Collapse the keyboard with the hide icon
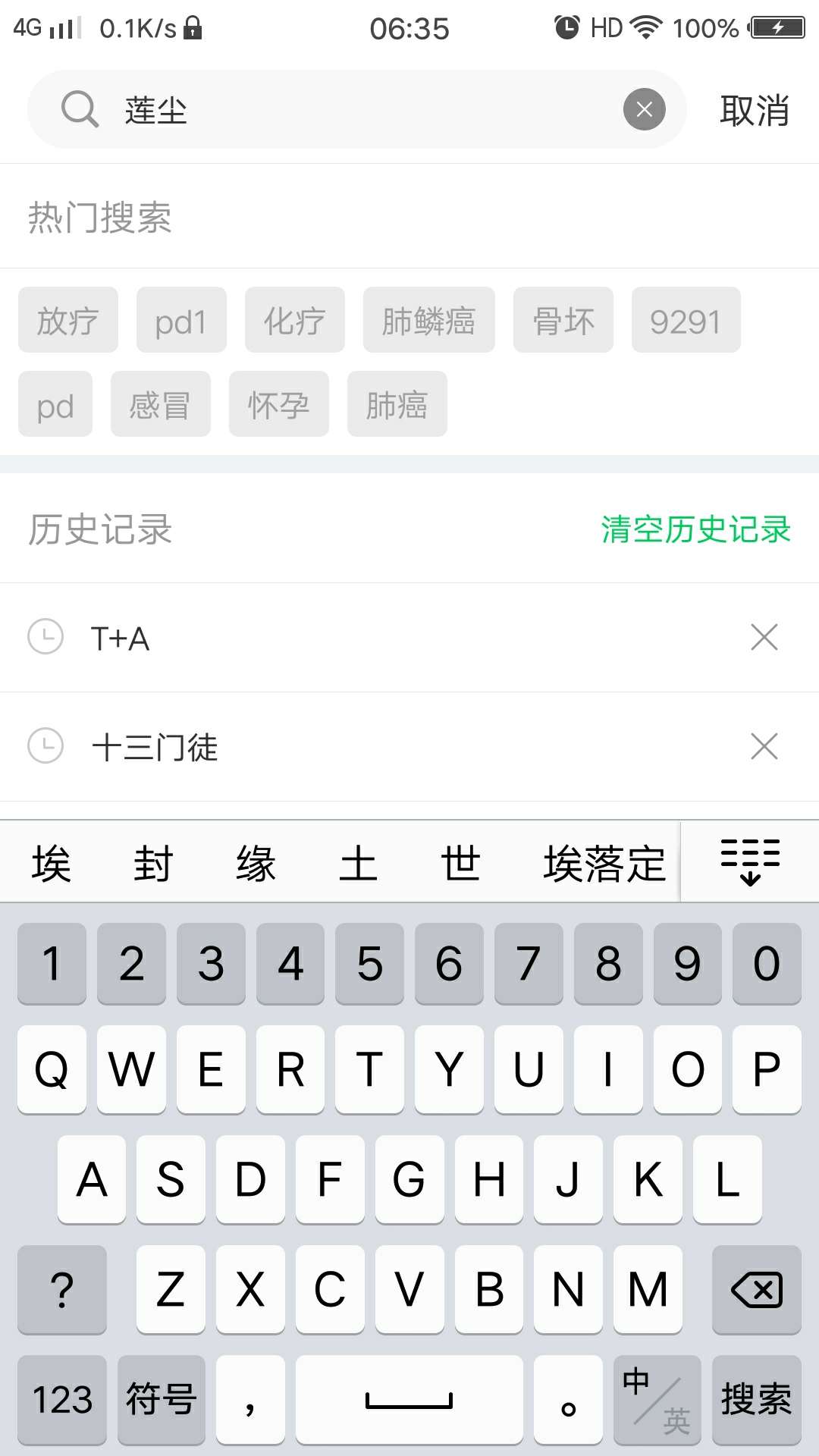The height and width of the screenshot is (1456, 819). click(x=750, y=862)
